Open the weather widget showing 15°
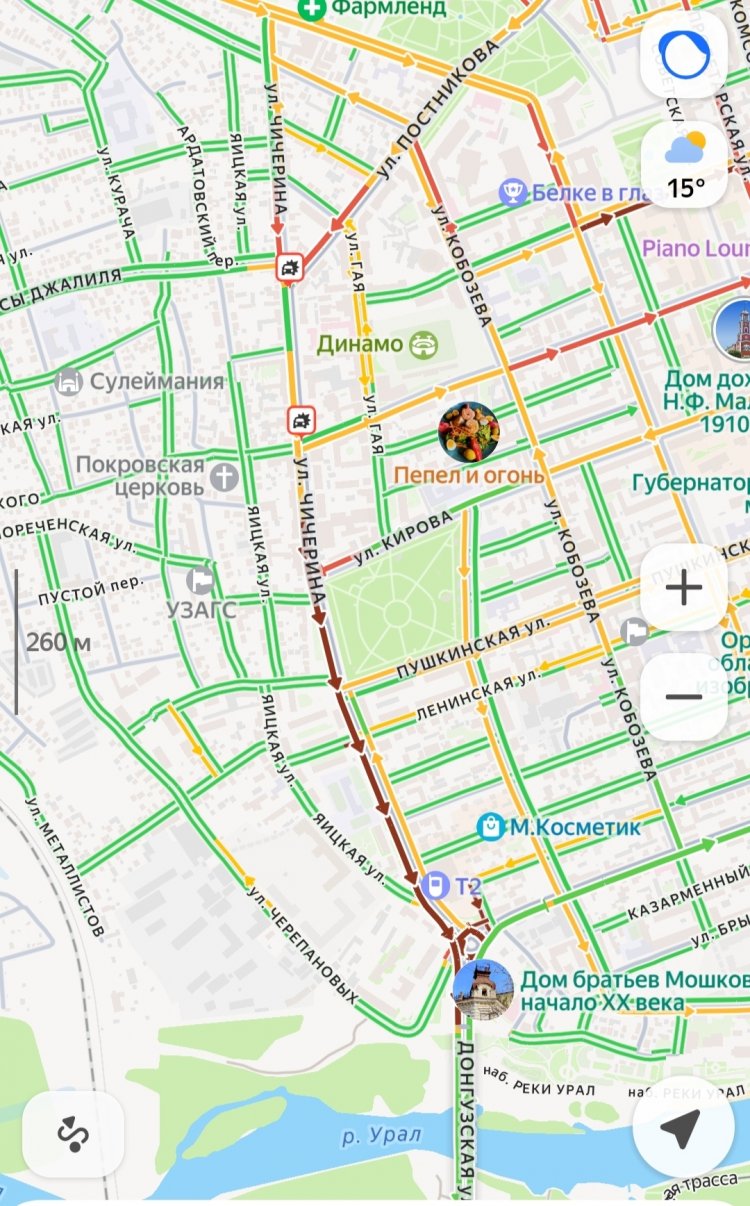The image size is (750, 1206). click(685, 163)
